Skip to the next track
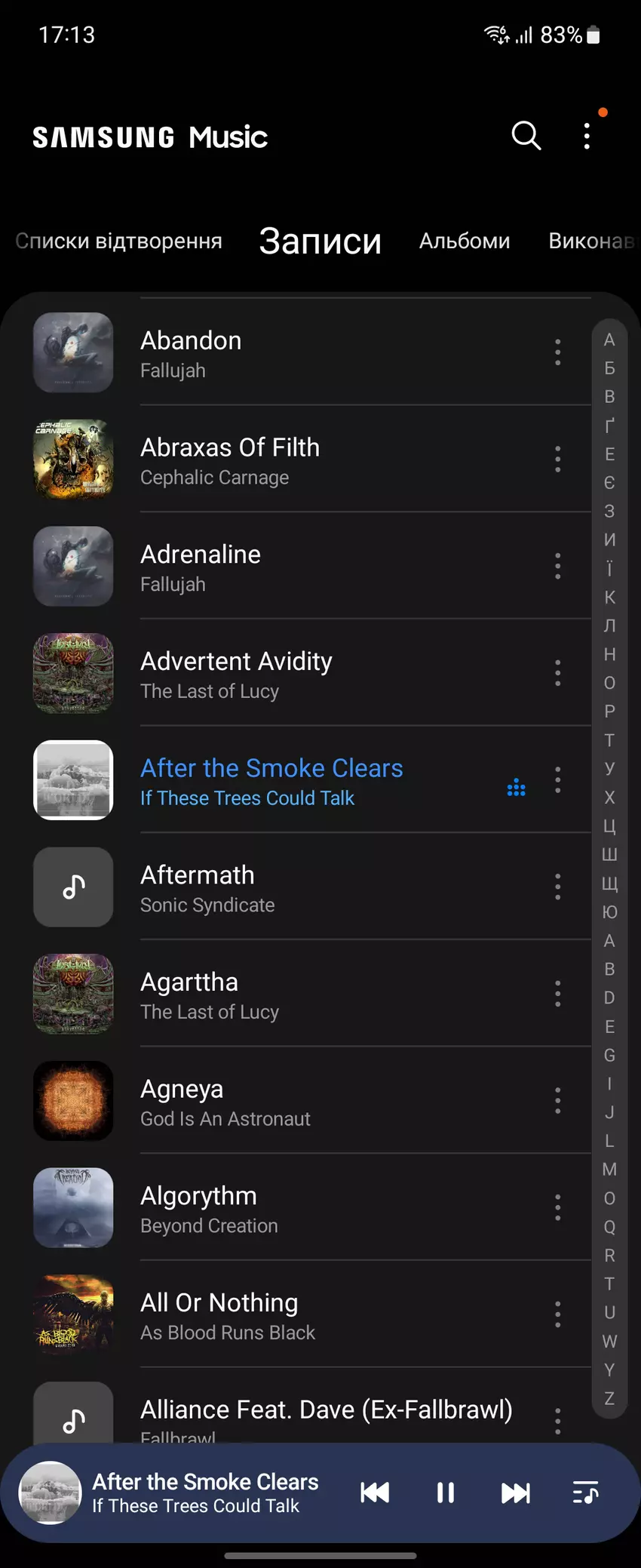 [516, 1493]
